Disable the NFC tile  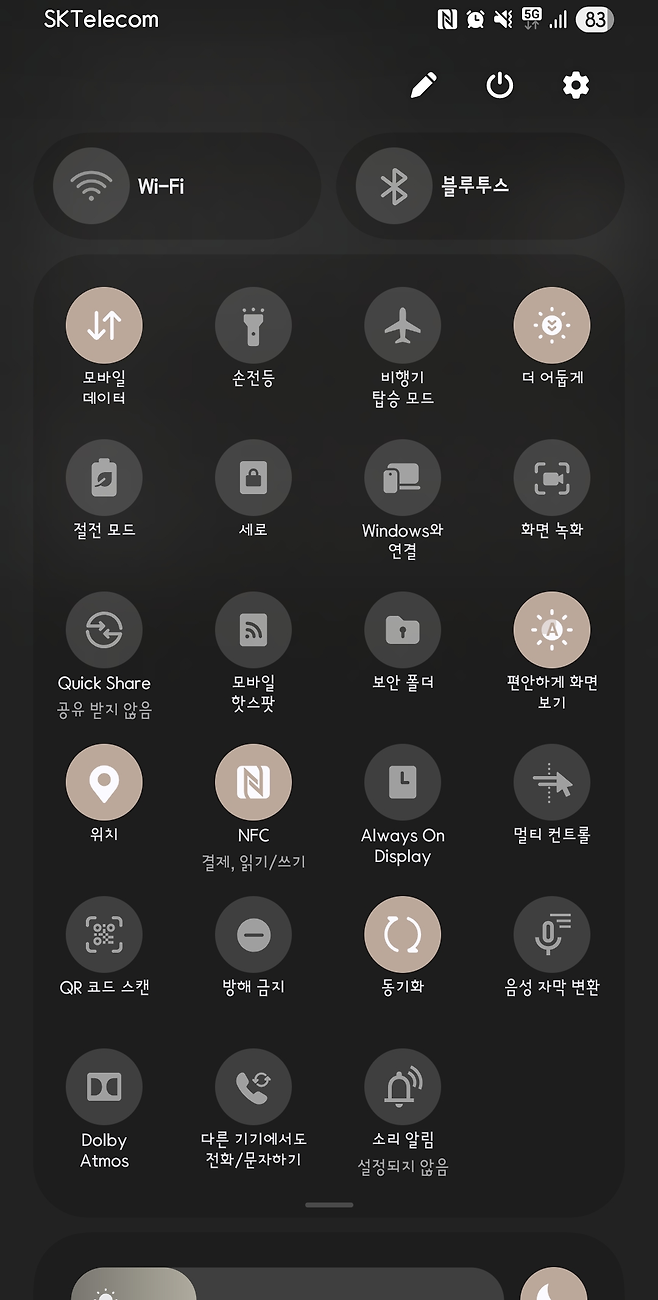click(x=253, y=783)
